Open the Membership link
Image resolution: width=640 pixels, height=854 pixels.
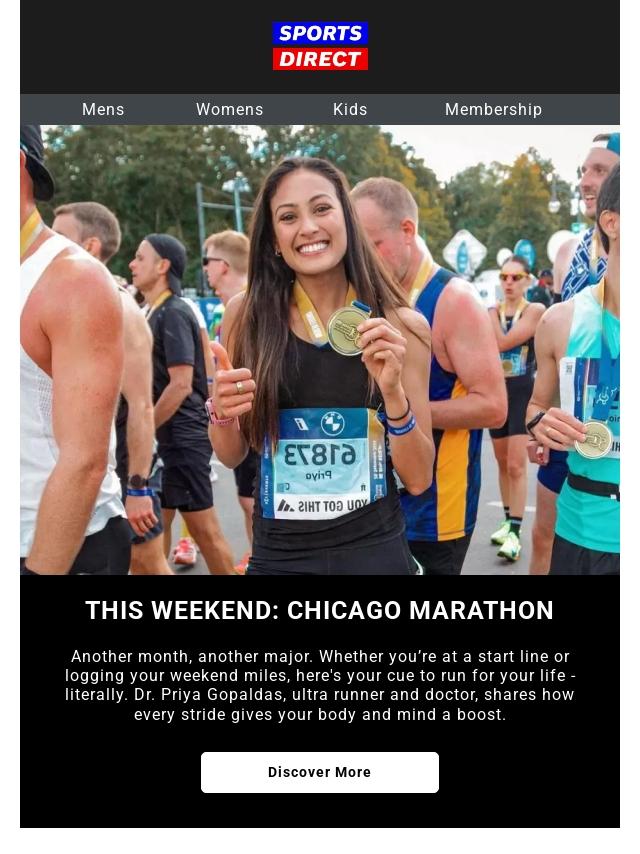pyautogui.click(x=493, y=110)
